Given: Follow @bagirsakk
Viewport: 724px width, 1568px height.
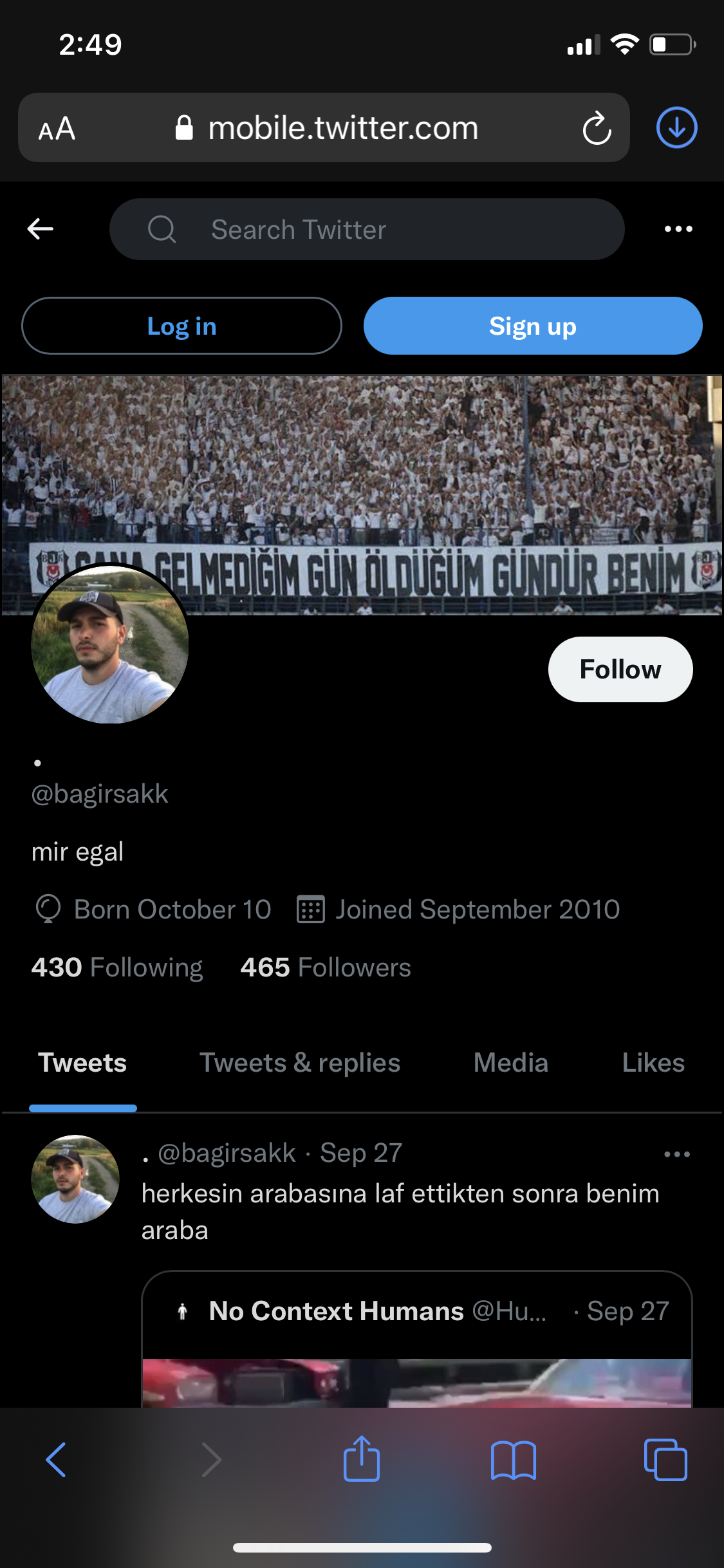Looking at the screenshot, I should pyautogui.click(x=620, y=669).
